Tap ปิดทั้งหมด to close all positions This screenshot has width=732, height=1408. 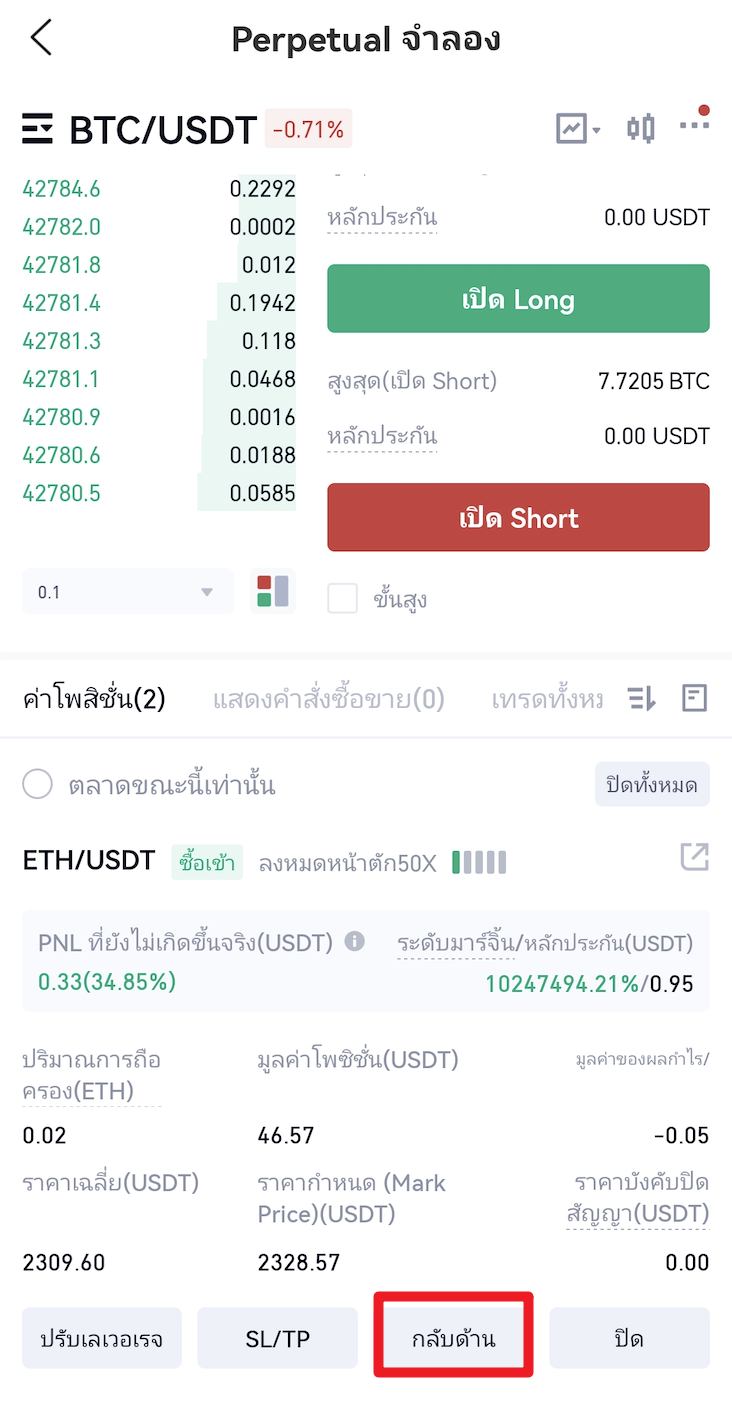[x=652, y=785]
